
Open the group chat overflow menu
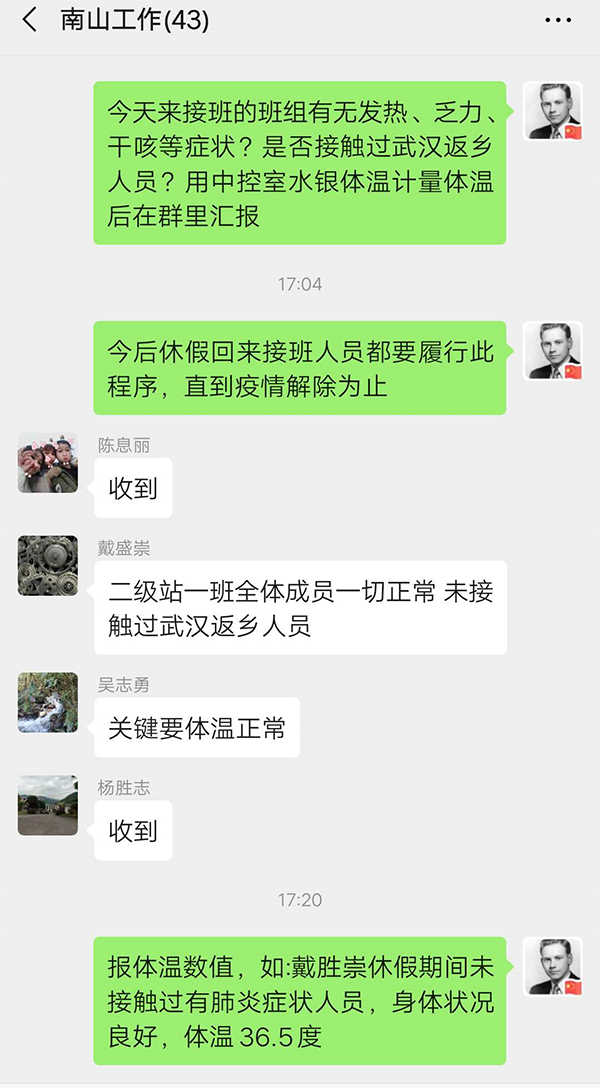pyautogui.click(x=557, y=20)
